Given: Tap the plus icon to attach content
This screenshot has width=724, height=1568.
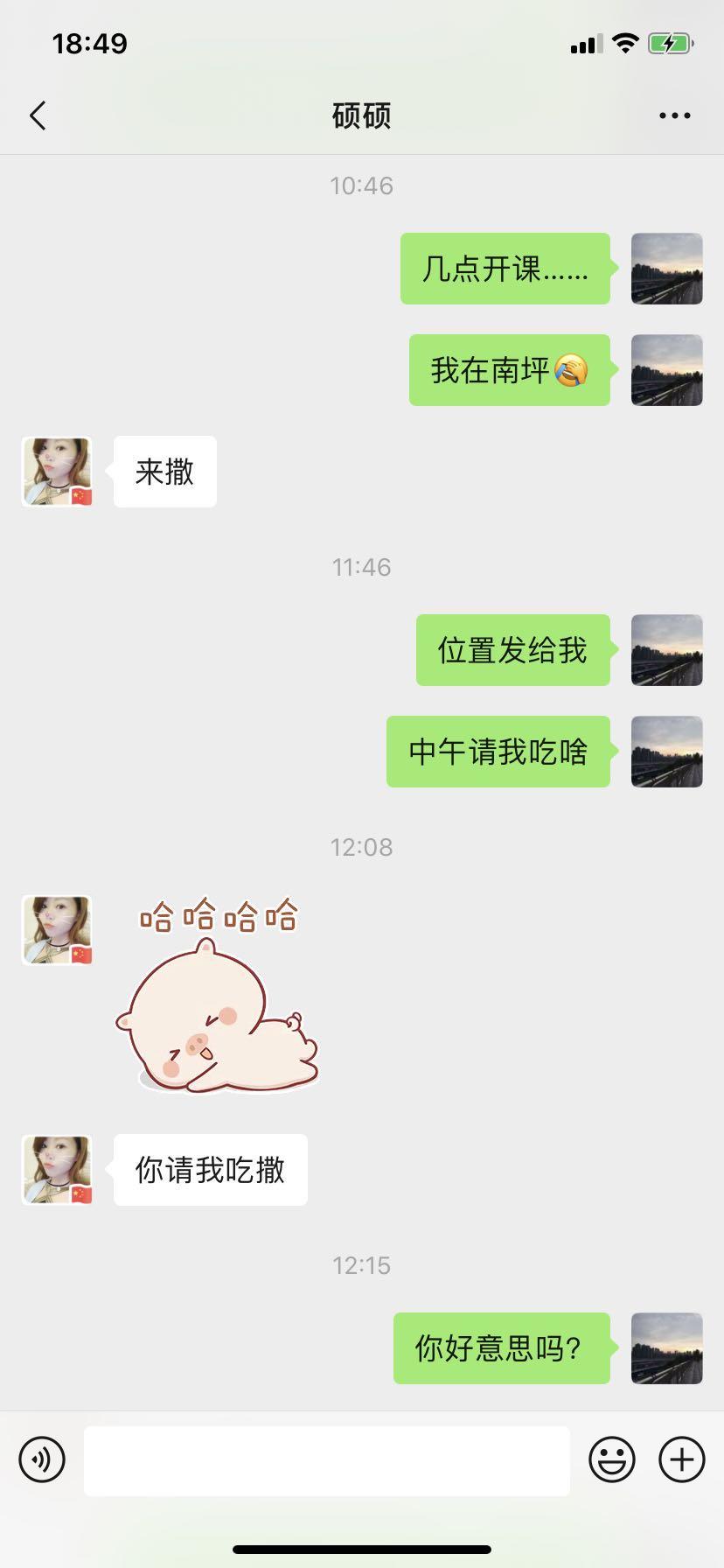Looking at the screenshot, I should pos(680,1459).
